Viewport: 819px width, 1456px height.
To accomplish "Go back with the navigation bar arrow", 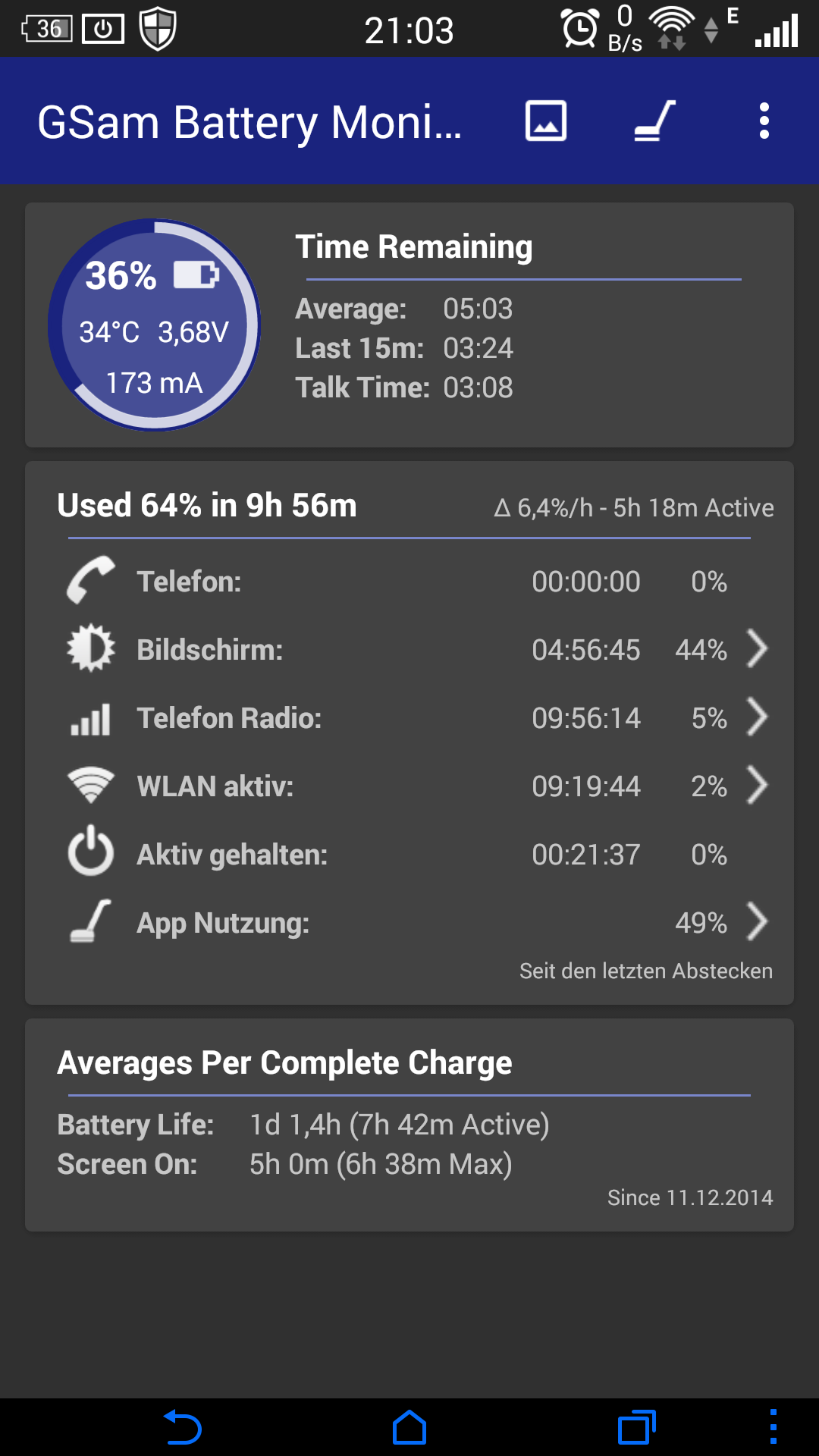I will (x=183, y=1427).
